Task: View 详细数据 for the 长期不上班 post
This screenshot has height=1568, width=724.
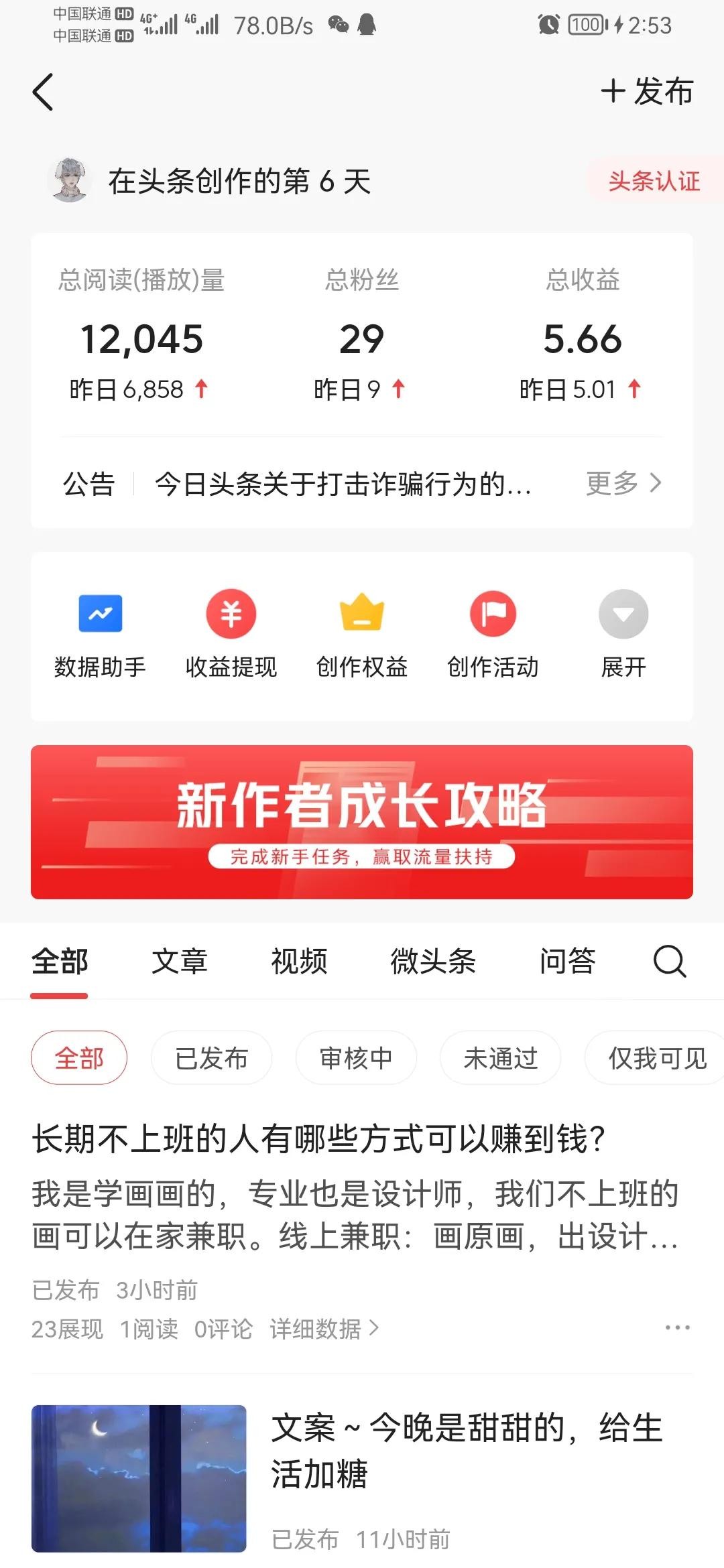Action: pyautogui.click(x=324, y=1328)
